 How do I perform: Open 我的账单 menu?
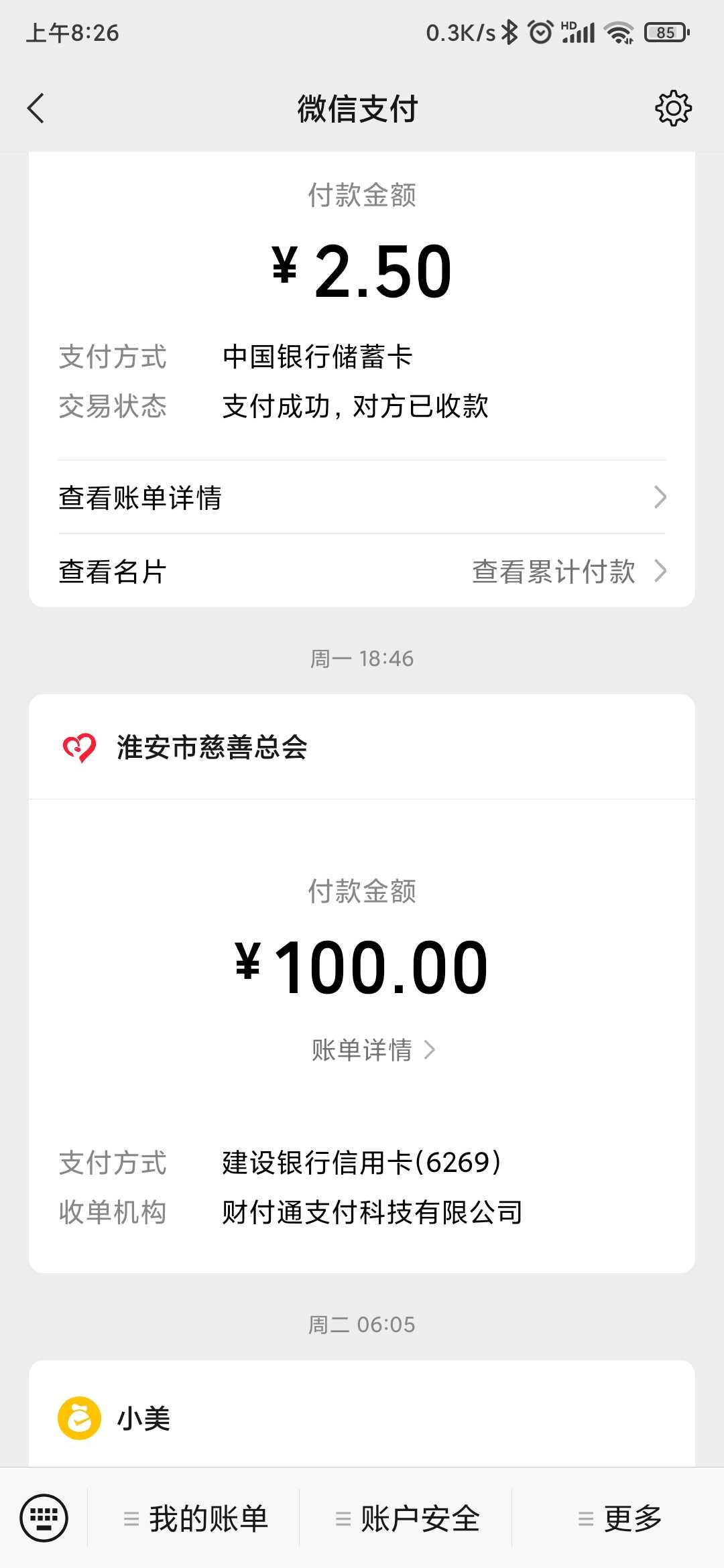(194, 1518)
